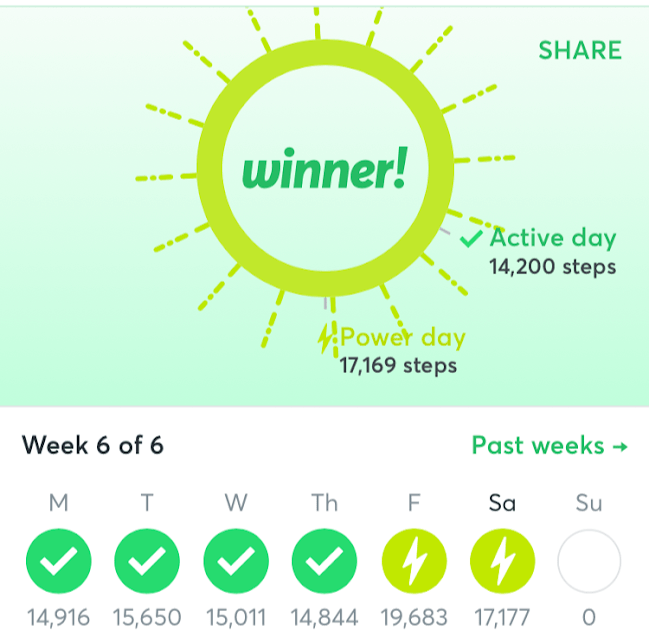Select Wednesday's 15,011 steps day

(x=236, y=561)
